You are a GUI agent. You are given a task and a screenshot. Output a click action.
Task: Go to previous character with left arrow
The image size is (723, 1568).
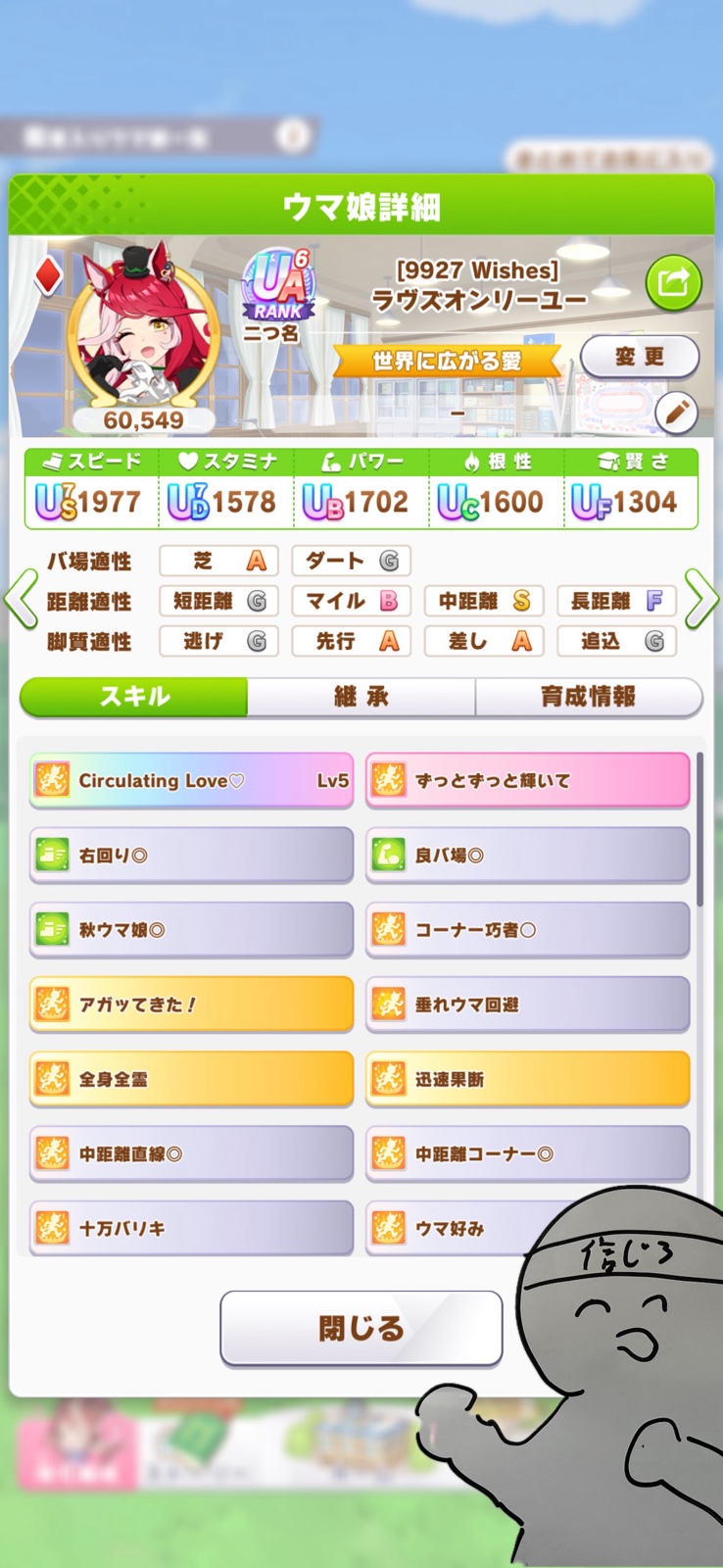[21, 600]
